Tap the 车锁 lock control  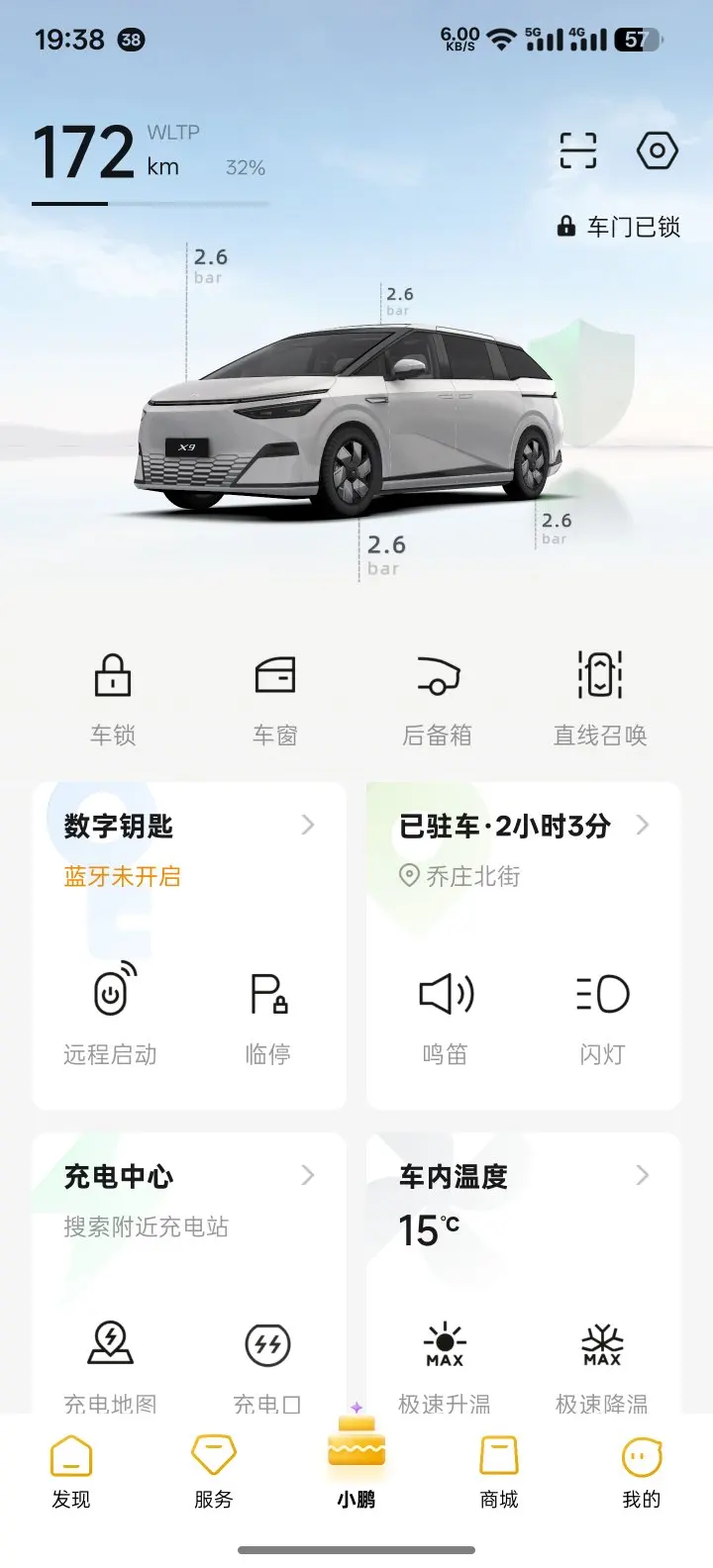(113, 697)
